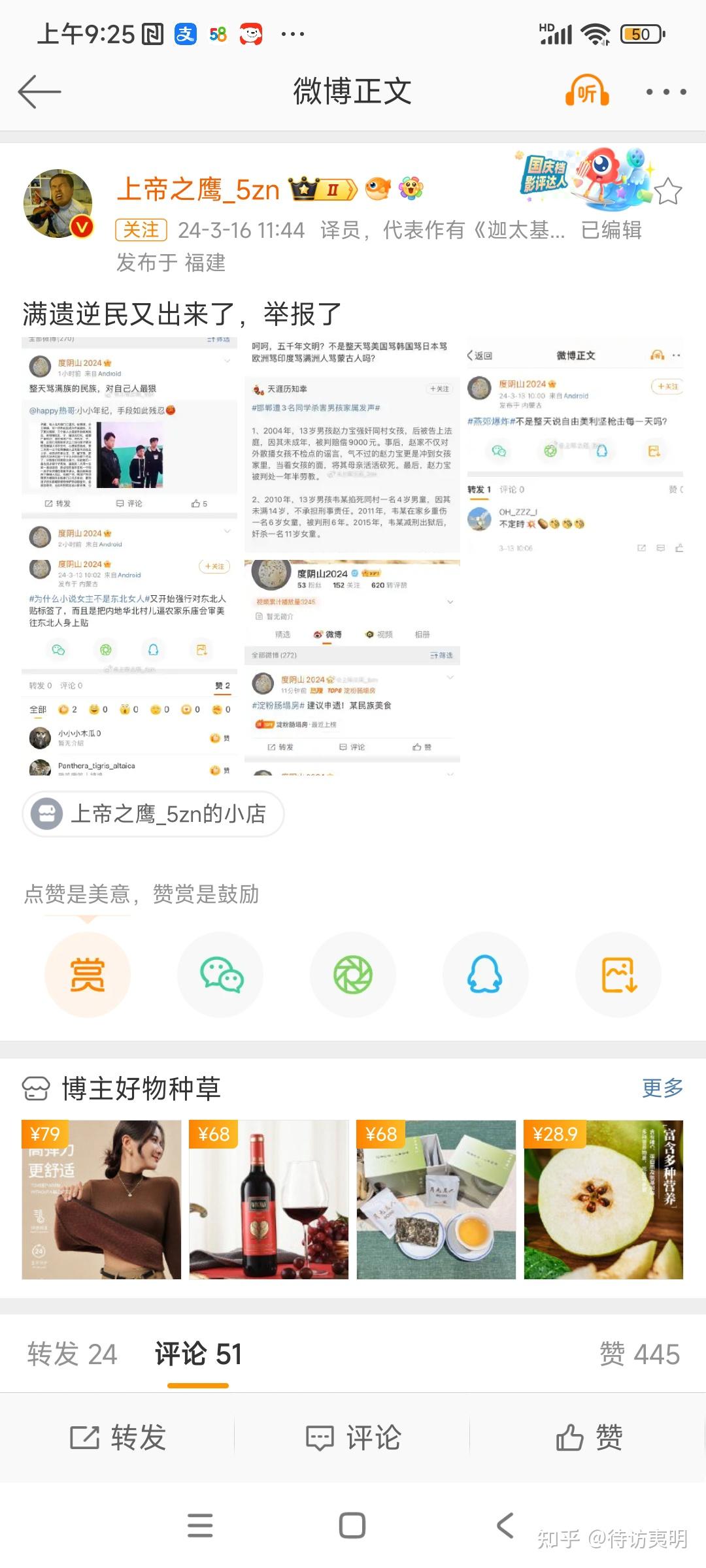Viewport: 706px width, 1568px height.
Task: Share the post to QQ
Action: tap(485, 975)
